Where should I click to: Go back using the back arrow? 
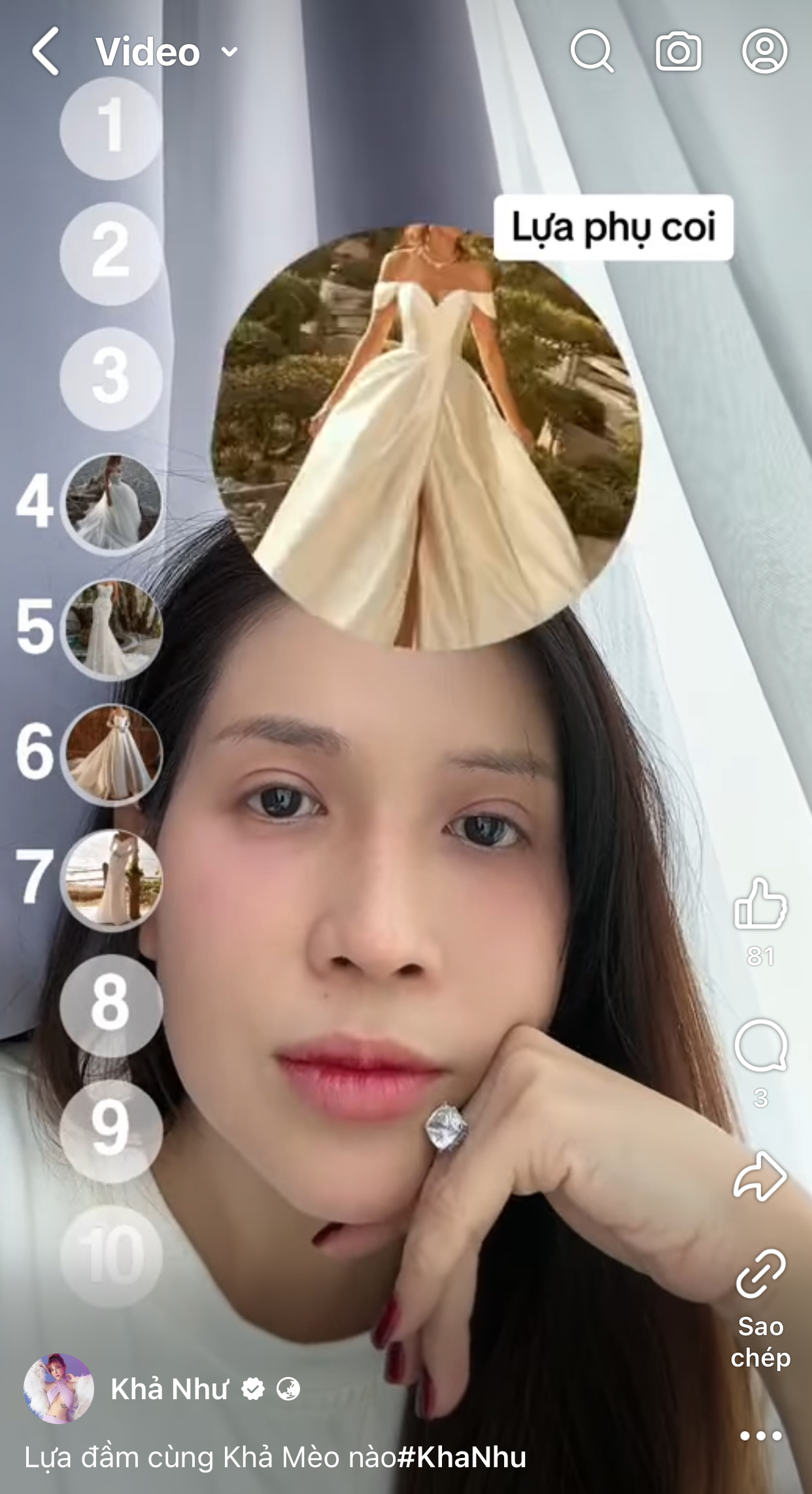point(45,51)
